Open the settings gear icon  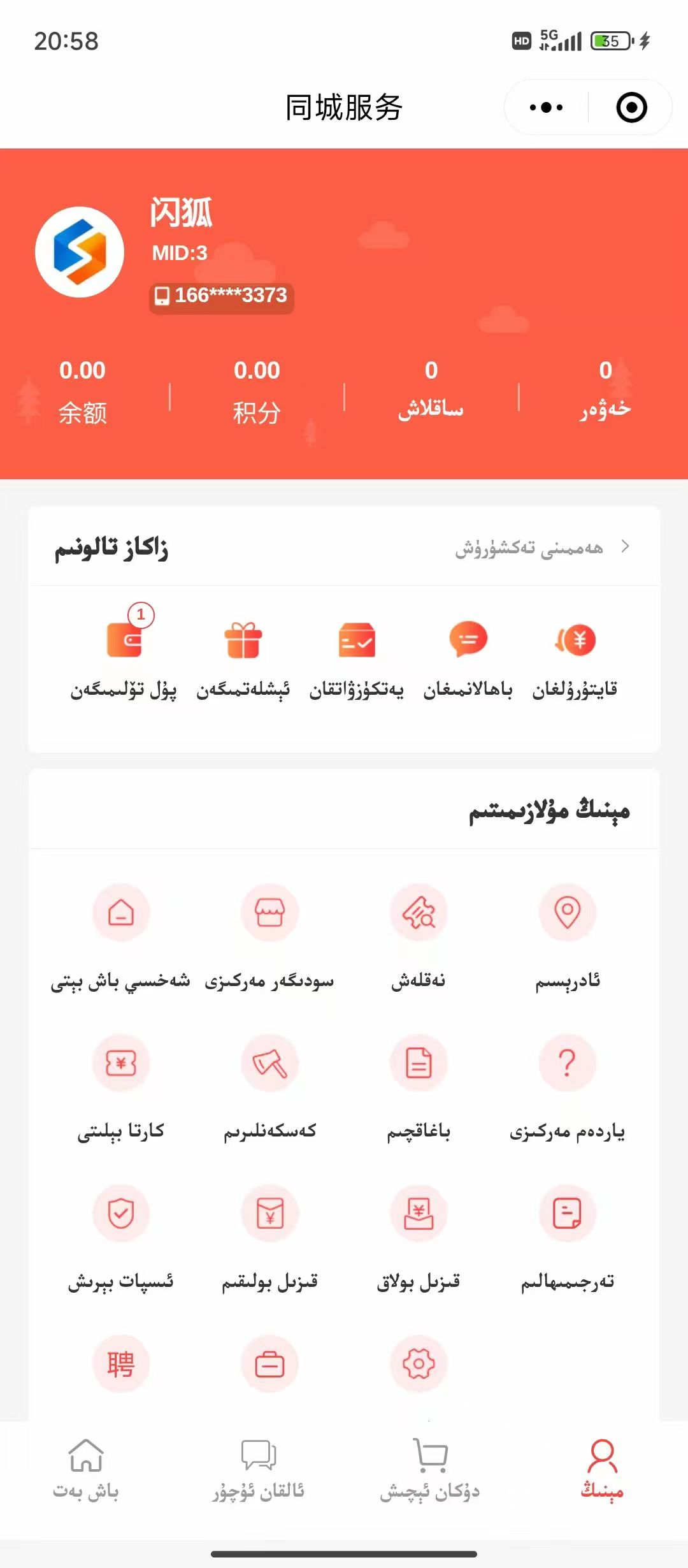(419, 1364)
